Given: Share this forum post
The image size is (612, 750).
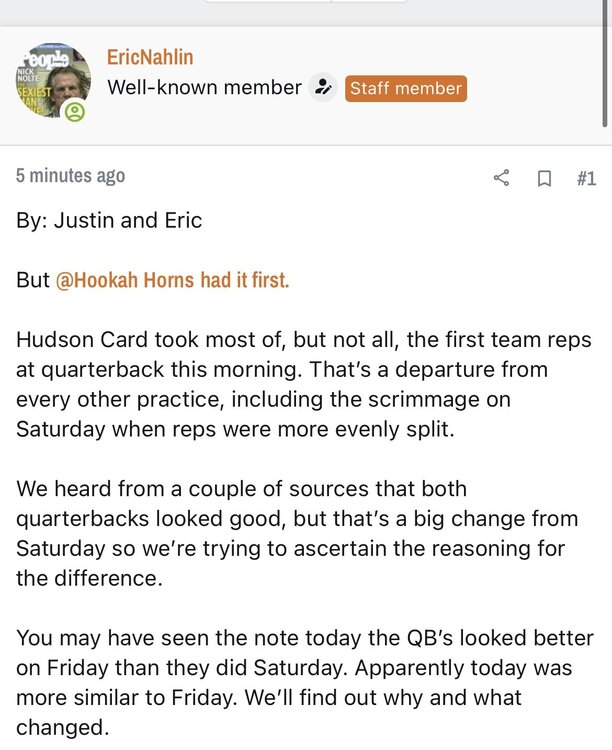Looking at the screenshot, I should 502,179.
